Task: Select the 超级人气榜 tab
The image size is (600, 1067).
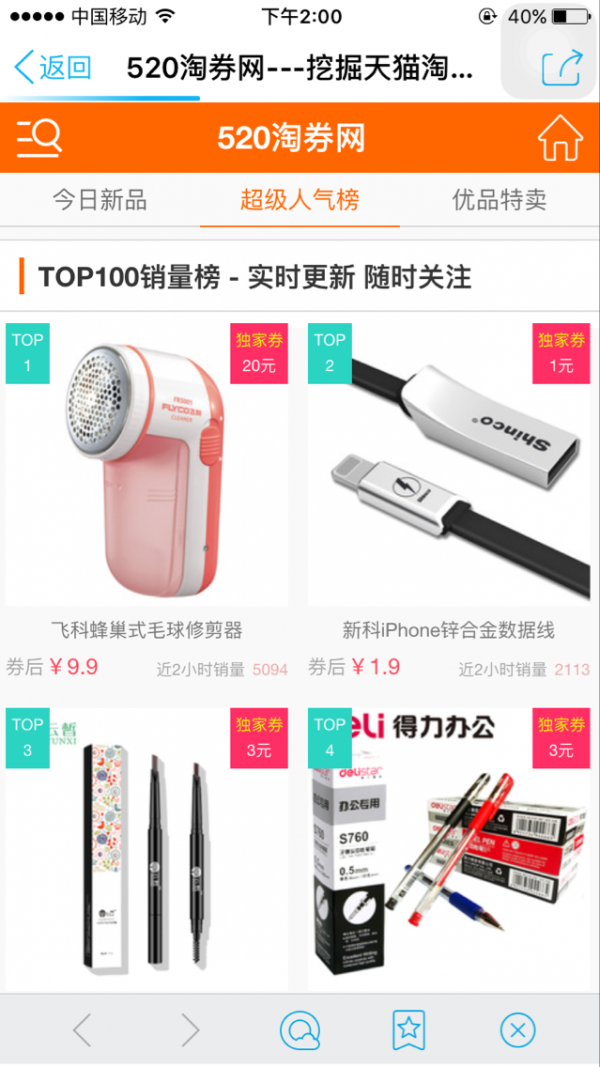Action: pyautogui.click(x=299, y=200)
